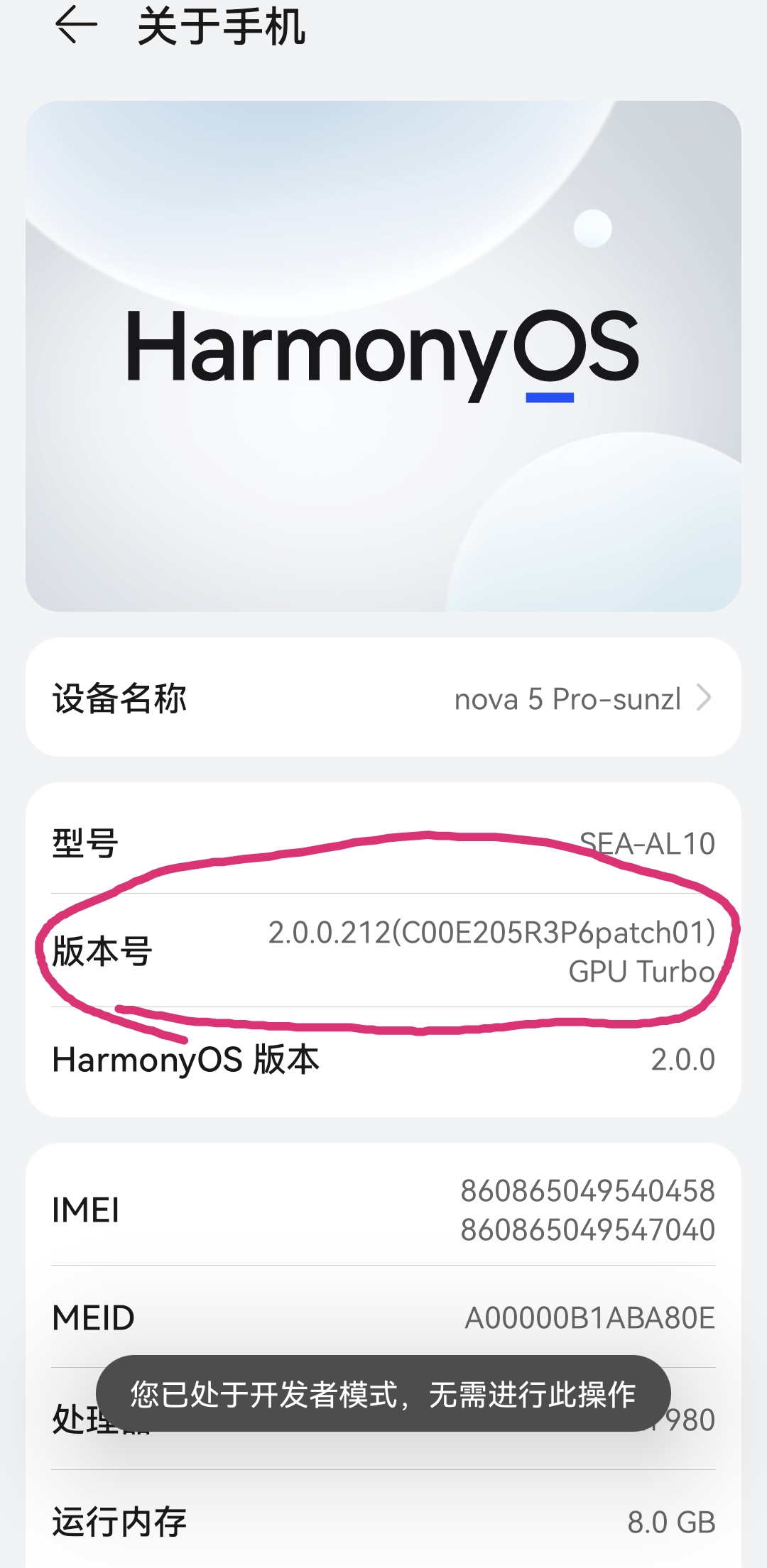Tap the HarmonyOS 版本 row showing 2.0.0
Viewport: 767px width, 1568px height.
pyautogui.click(x=383, y=1061)
